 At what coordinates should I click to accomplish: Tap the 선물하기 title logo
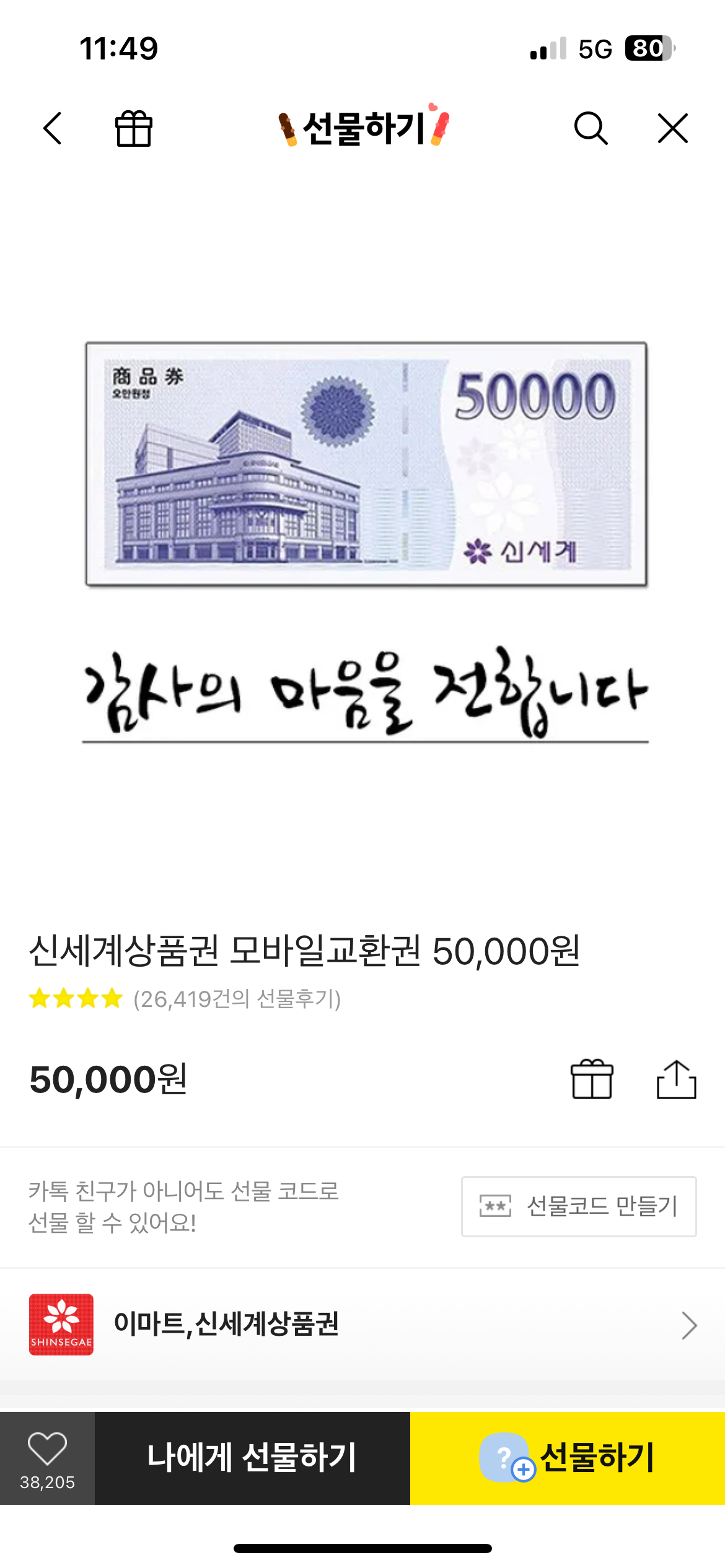point(364,128)
